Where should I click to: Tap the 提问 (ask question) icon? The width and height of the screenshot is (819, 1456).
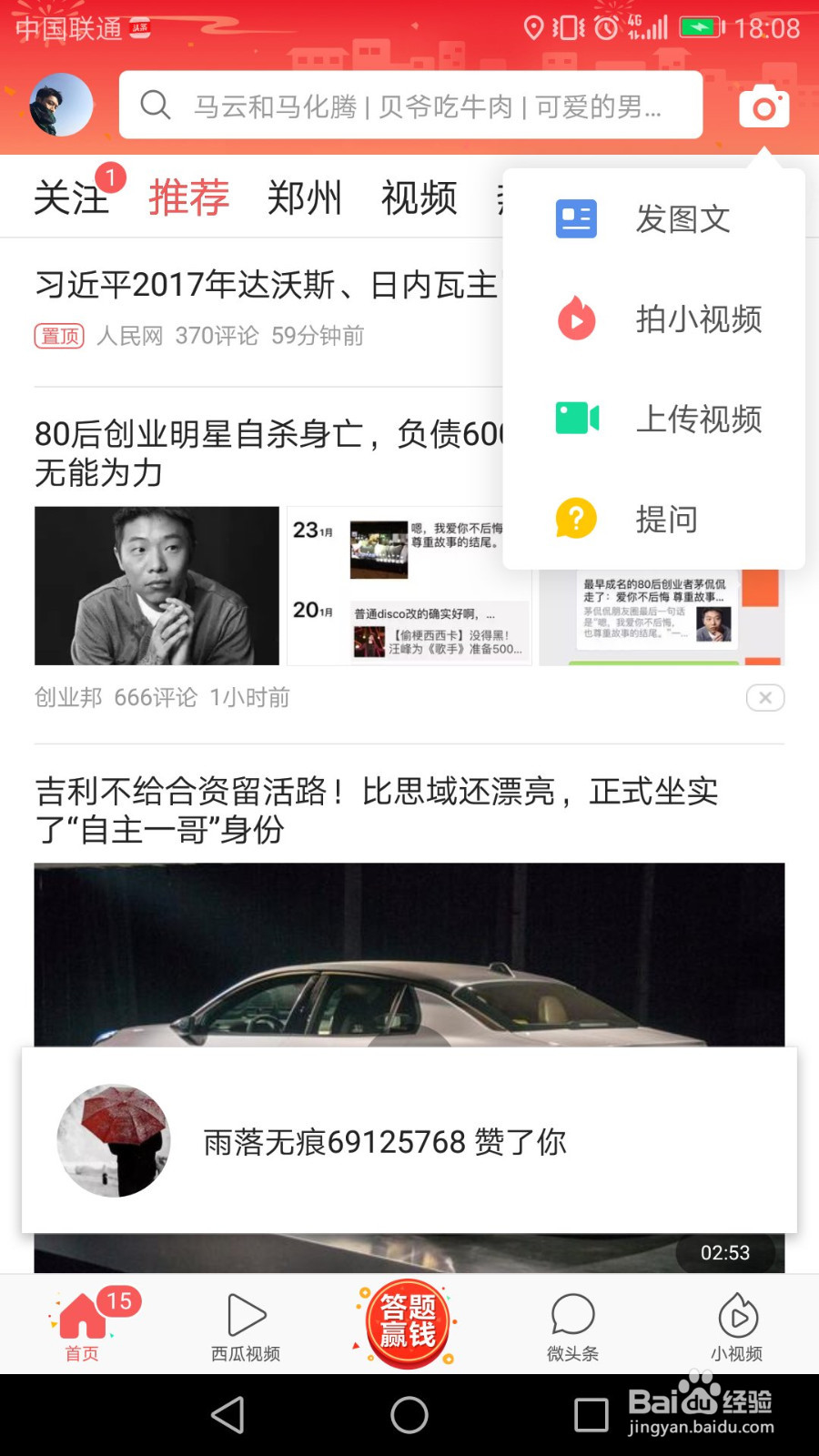click(x=575, y=519)
